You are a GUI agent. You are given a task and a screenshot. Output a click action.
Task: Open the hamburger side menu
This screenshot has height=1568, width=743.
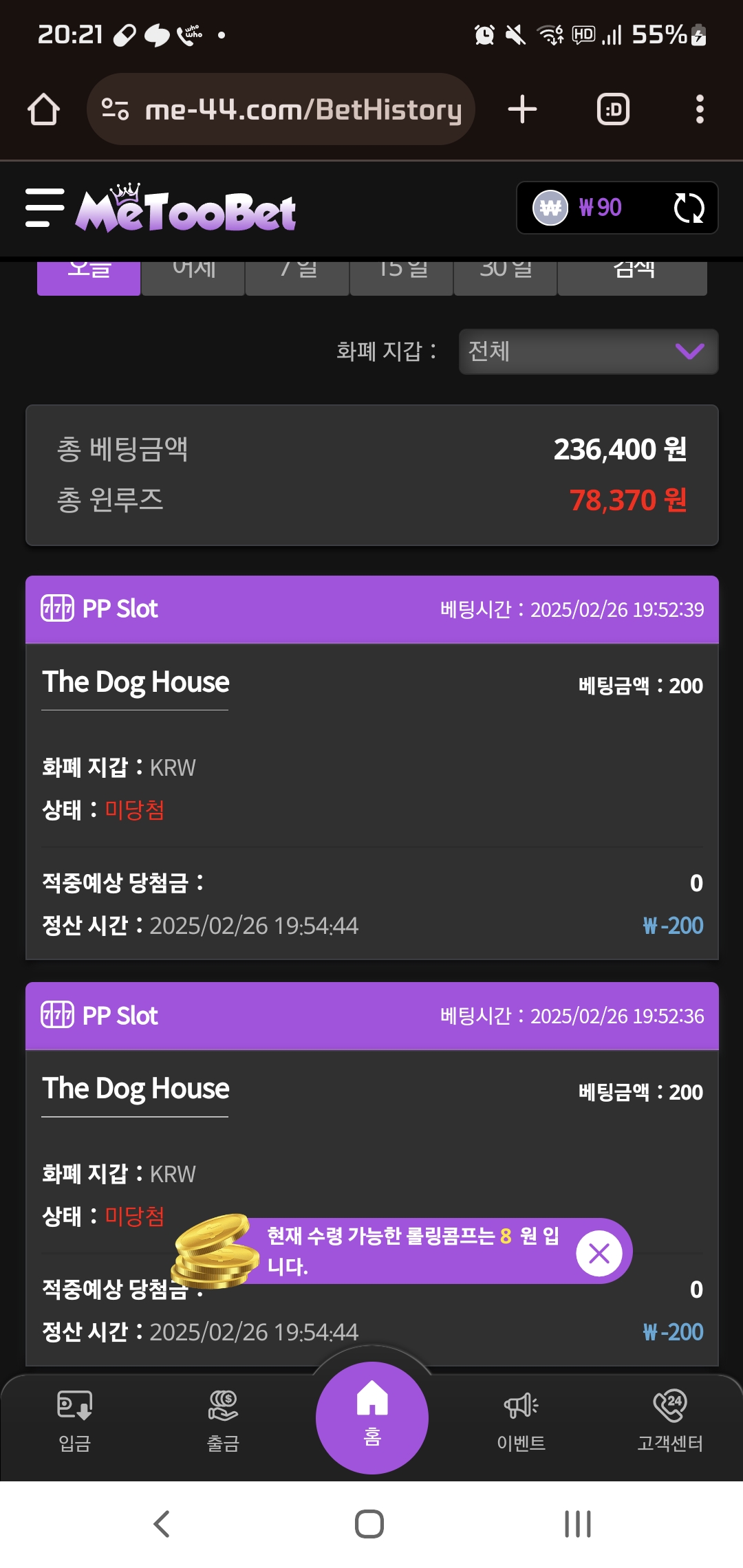[x=45, y=207]
